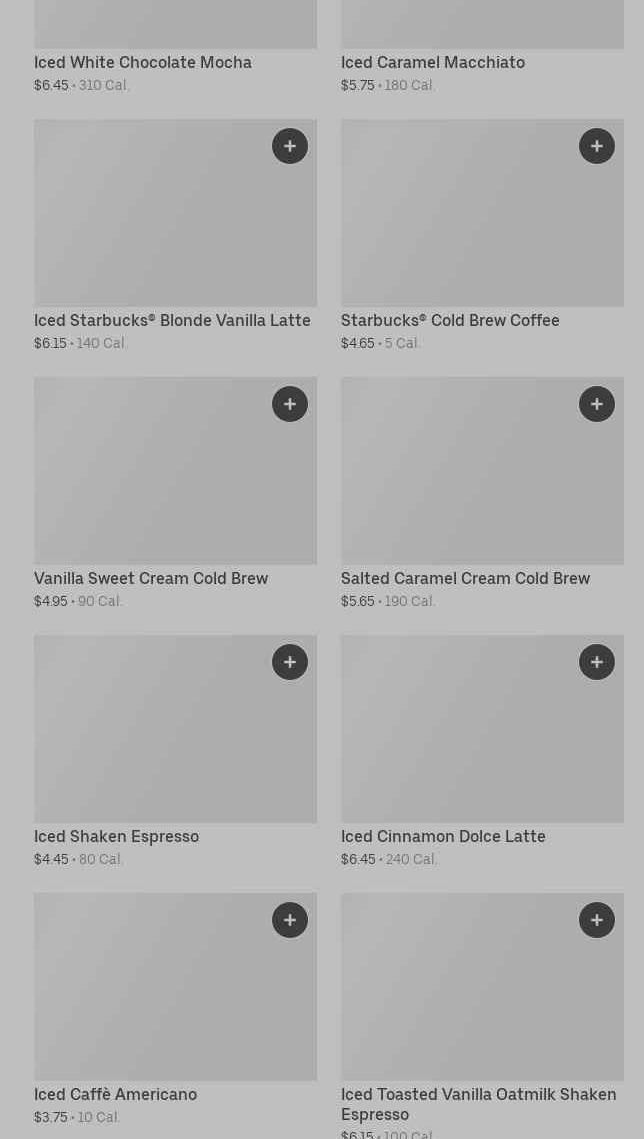This screenshot has width=644, height=1139.
Task: Add Iced Caffè Americano to cart
Action: [x=290, y=920]
